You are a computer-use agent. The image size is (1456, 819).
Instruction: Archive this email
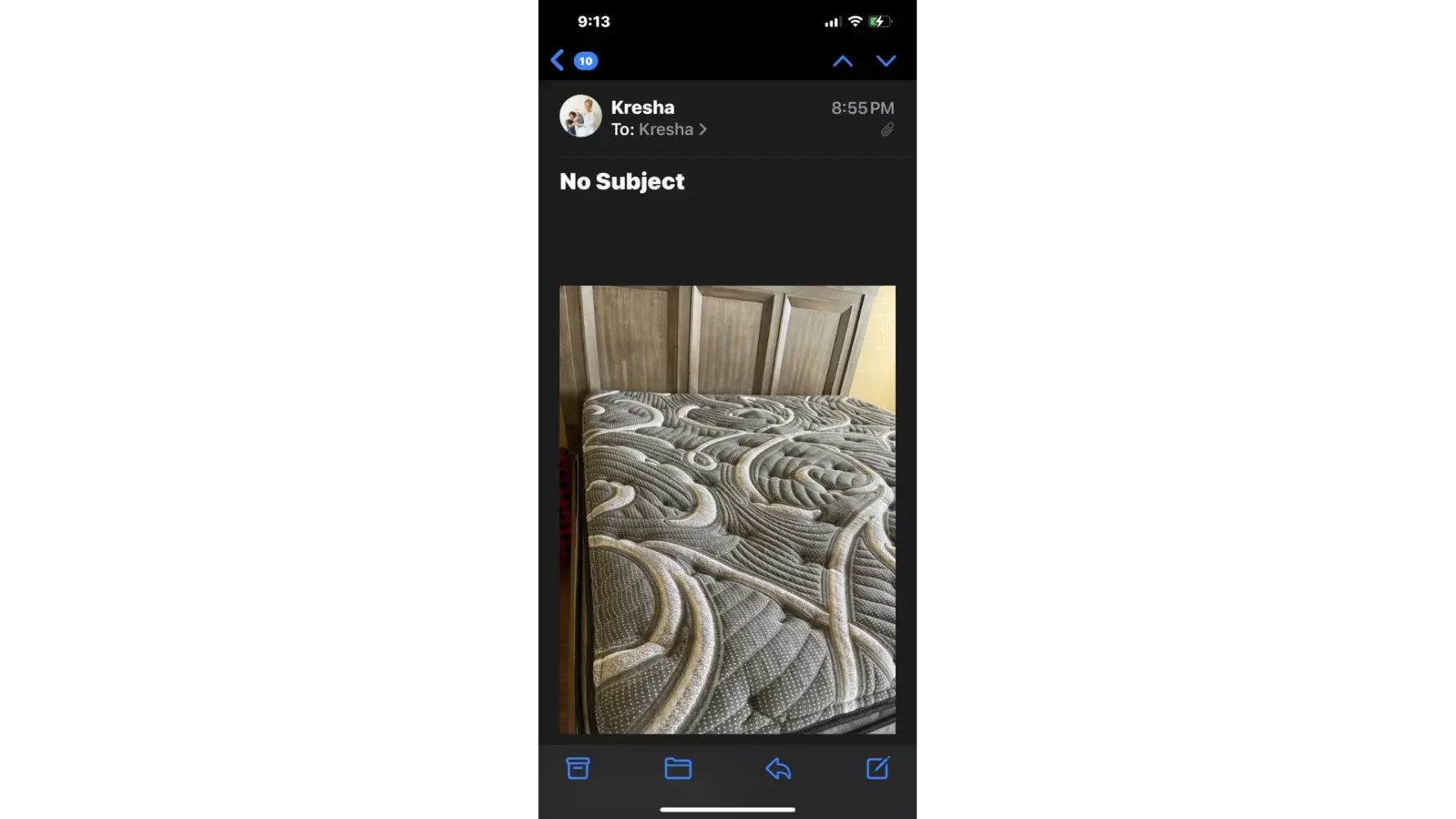coord(578,768)
